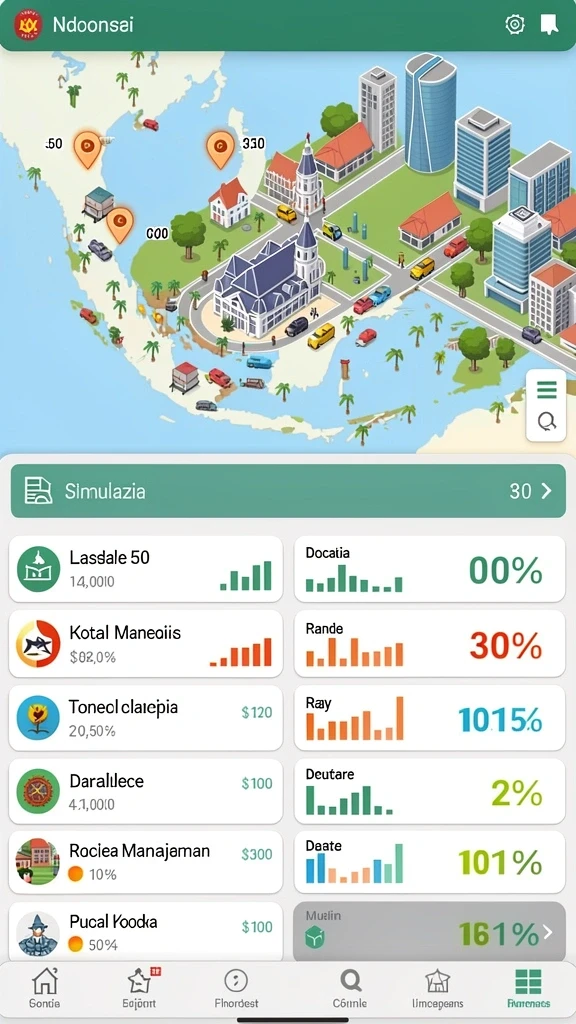View the Deutare 2% chart card
576x1024 pixels.
pyautogui.click(x=430, y=792)
